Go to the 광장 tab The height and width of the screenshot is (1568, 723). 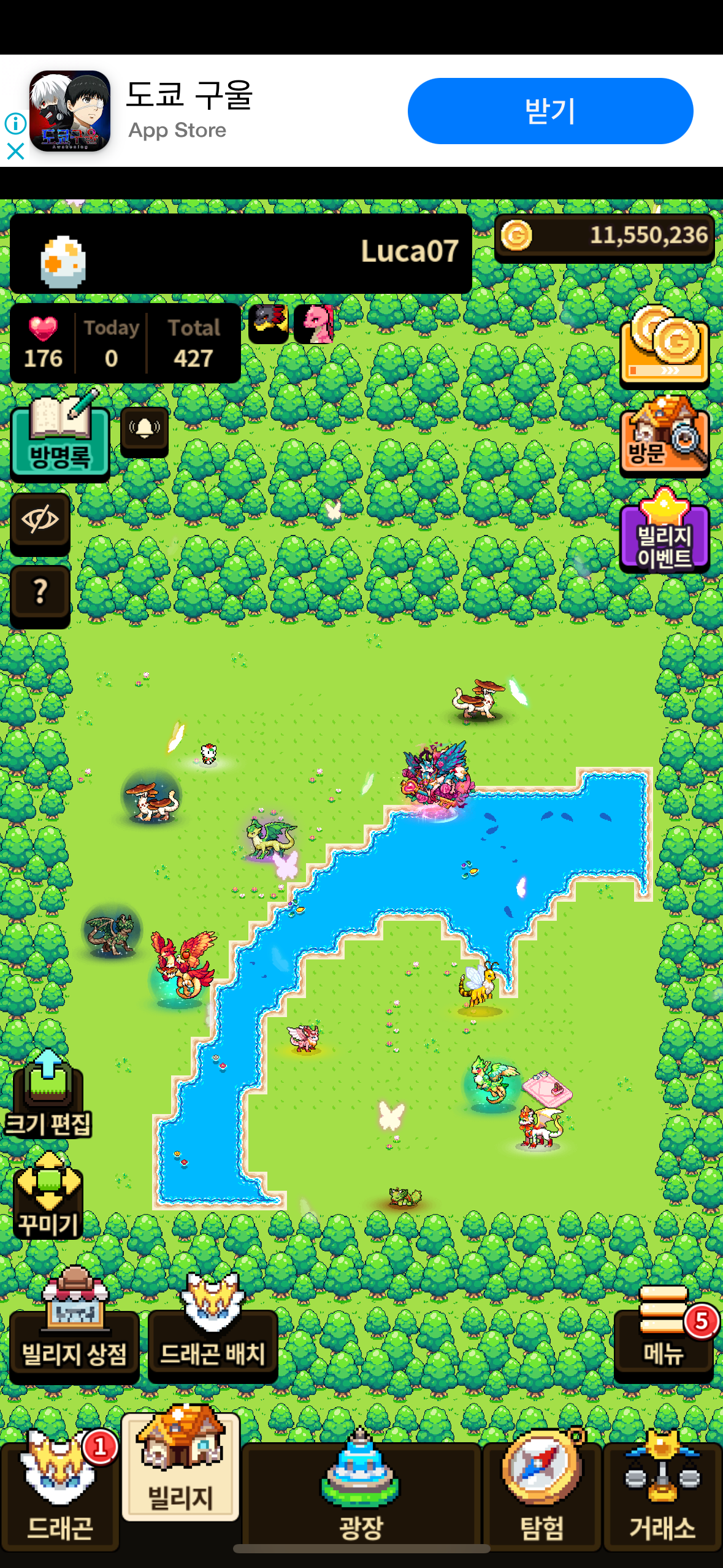[x=361, y=1492]
